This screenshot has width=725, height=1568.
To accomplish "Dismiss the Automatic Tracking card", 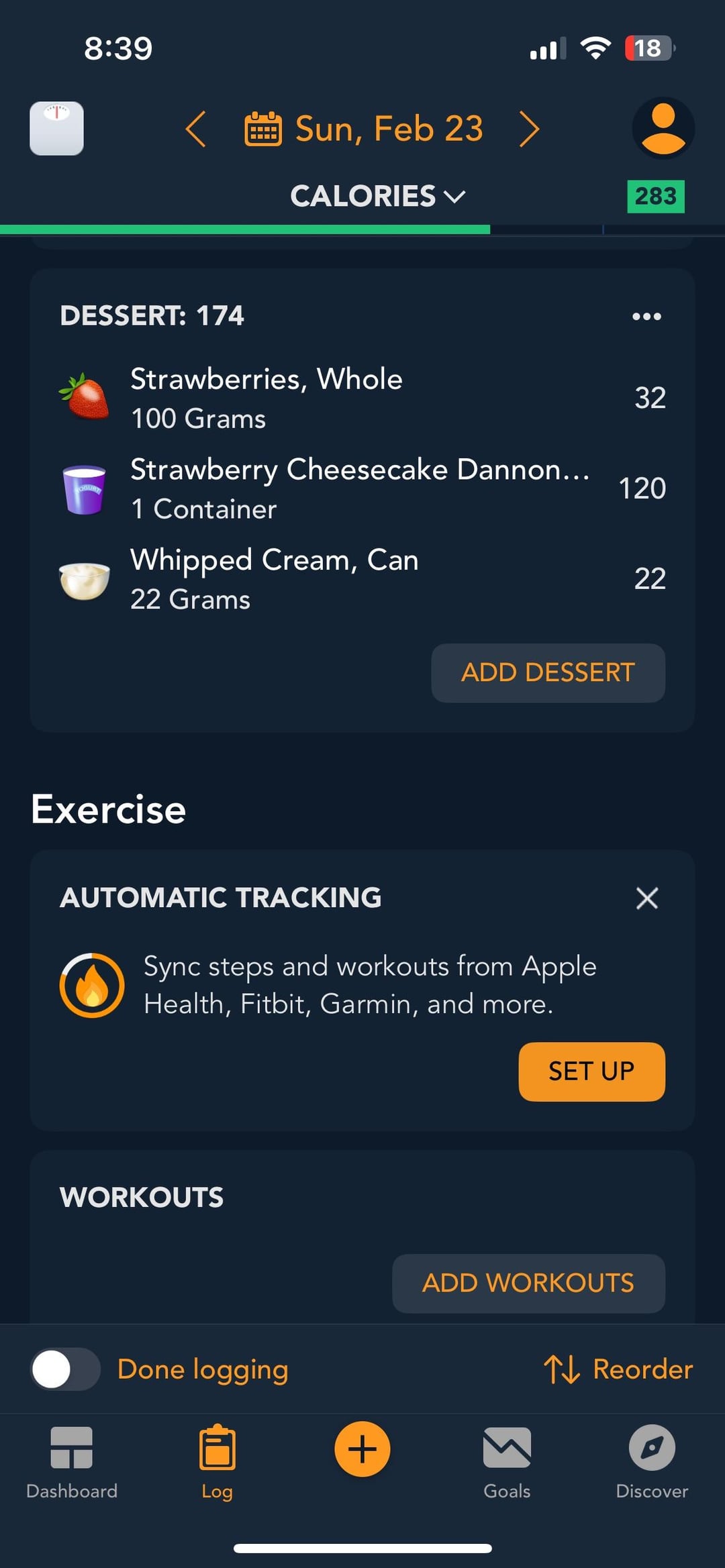I will pyautogui.click(x=646, y=898).
